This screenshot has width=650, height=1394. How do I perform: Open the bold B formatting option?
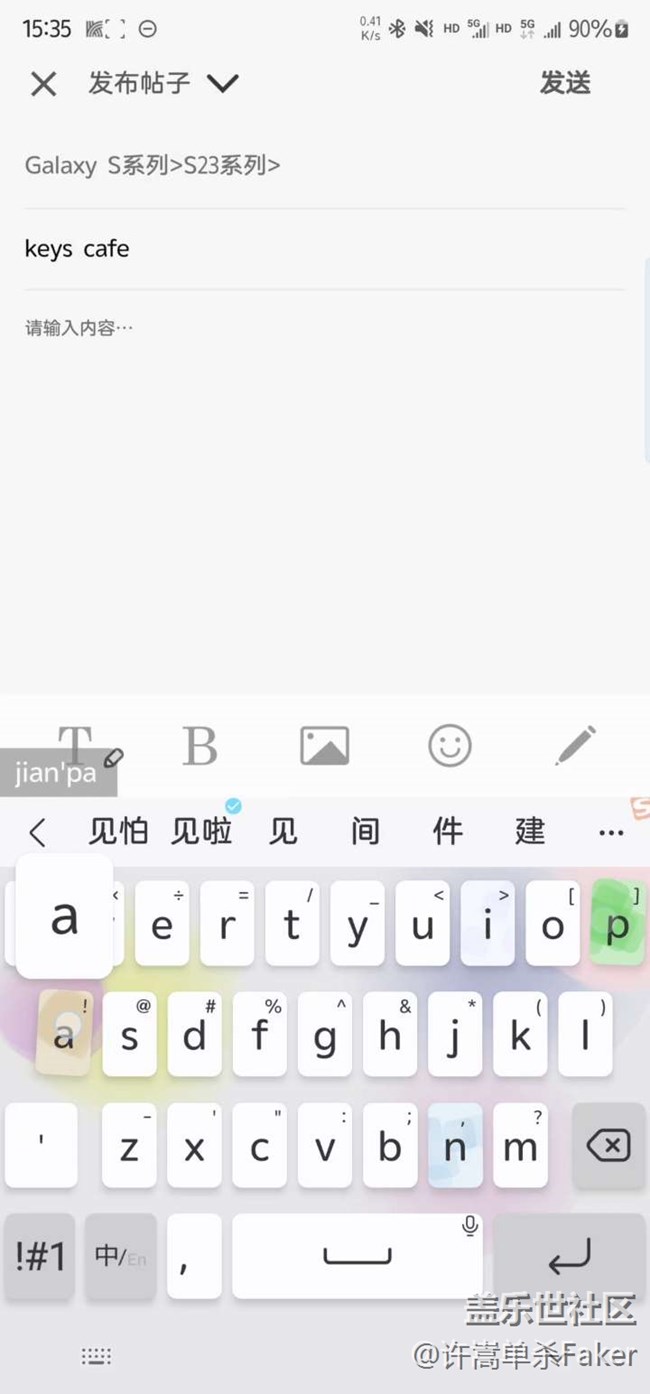(x=200, y=746)
